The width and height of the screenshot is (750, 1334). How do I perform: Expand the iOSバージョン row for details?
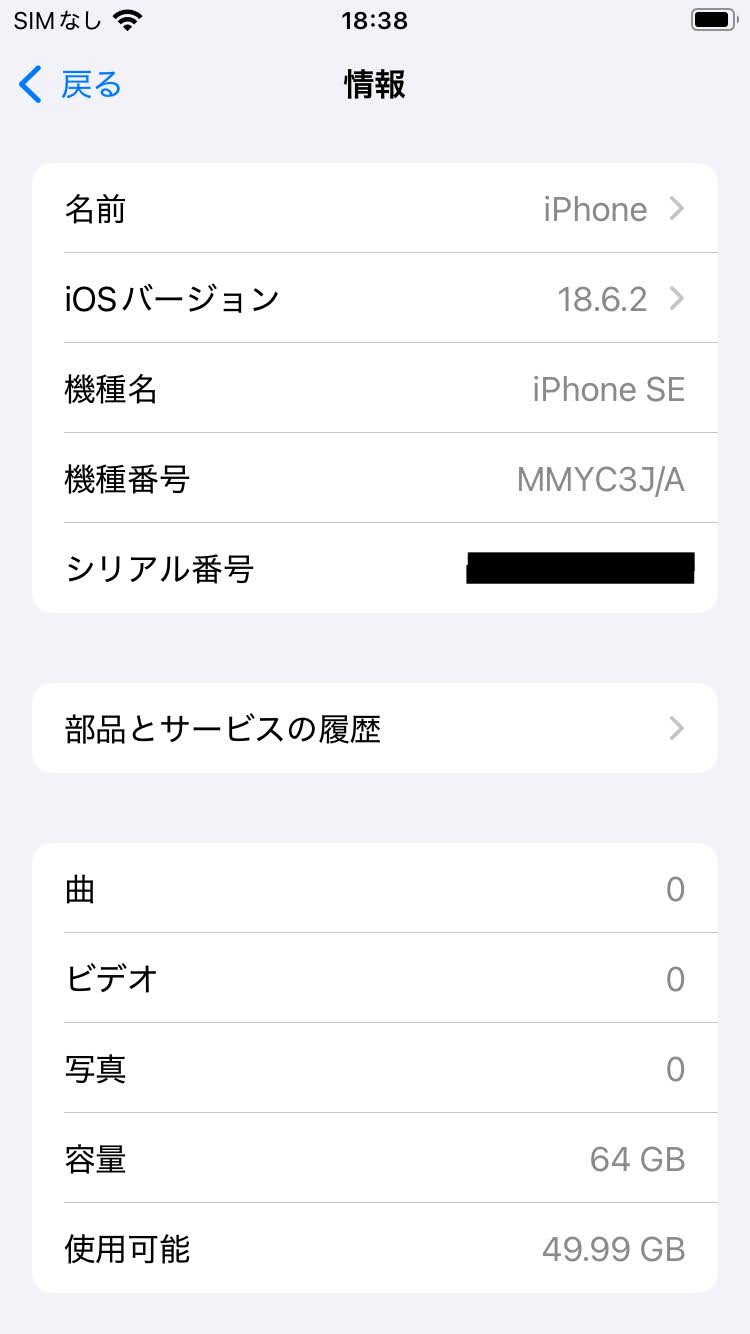(x=375, y=298)
